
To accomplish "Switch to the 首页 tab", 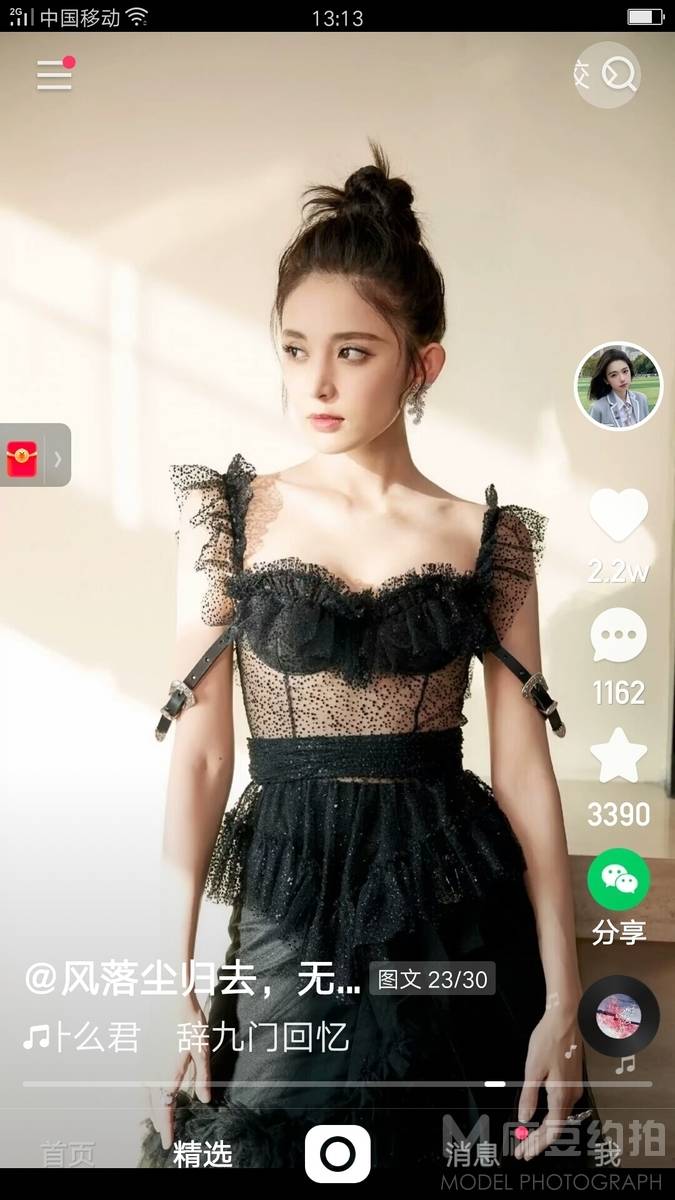I will (x=68, y=1154).
